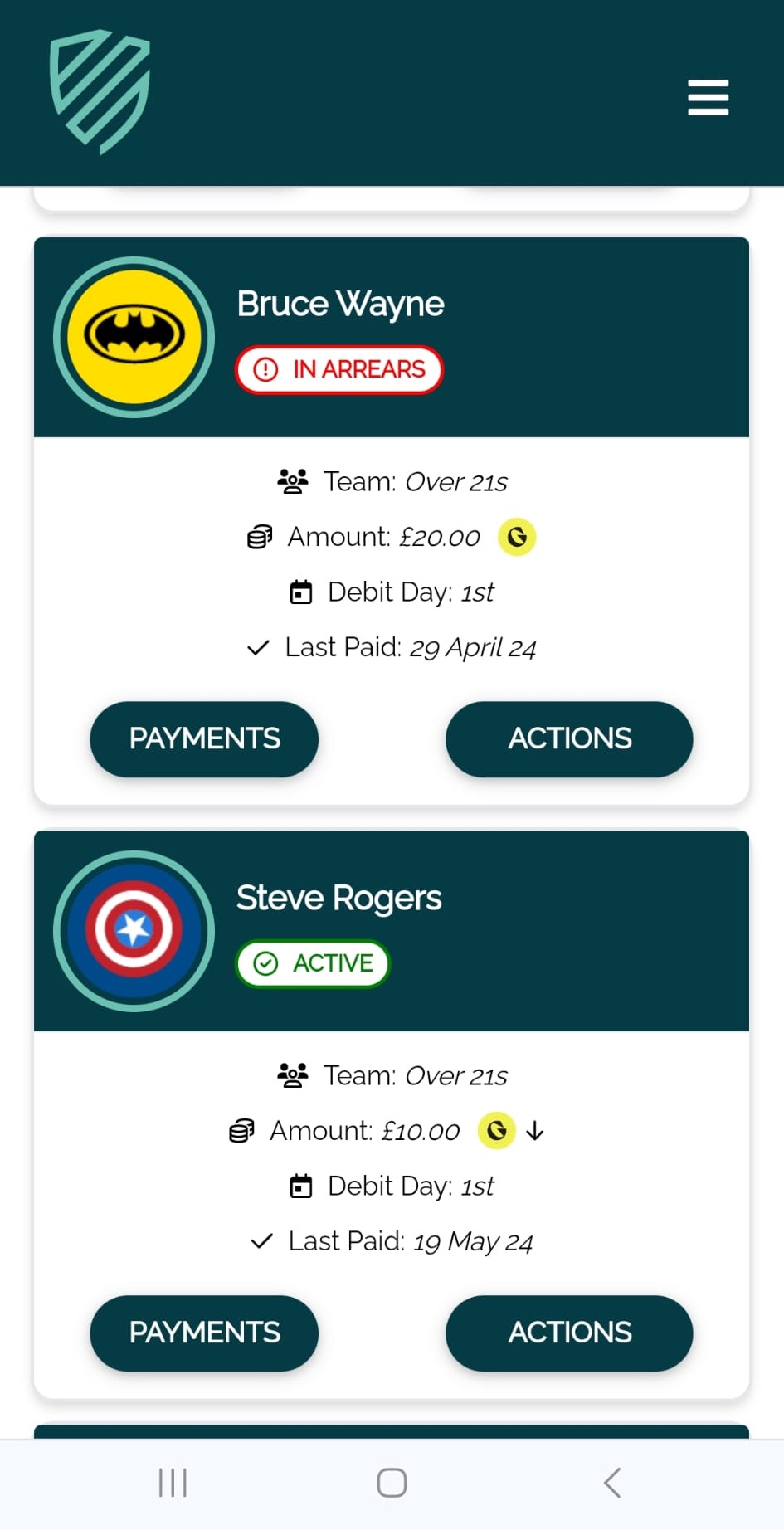Tap the yellow badge beside Bruce Wayne's amount
The image size is (784, 1530).
(517, 537)
